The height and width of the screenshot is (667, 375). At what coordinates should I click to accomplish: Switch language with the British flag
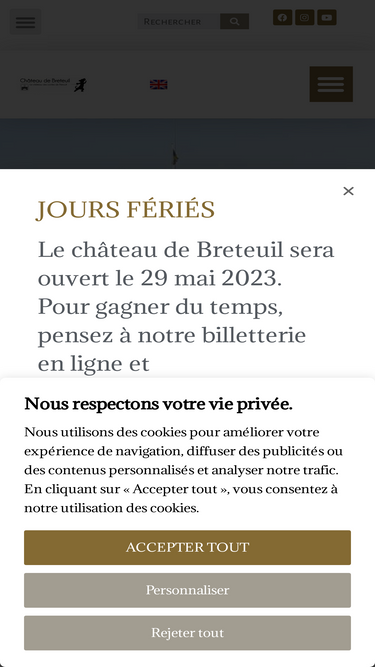(x=159, y=84)
